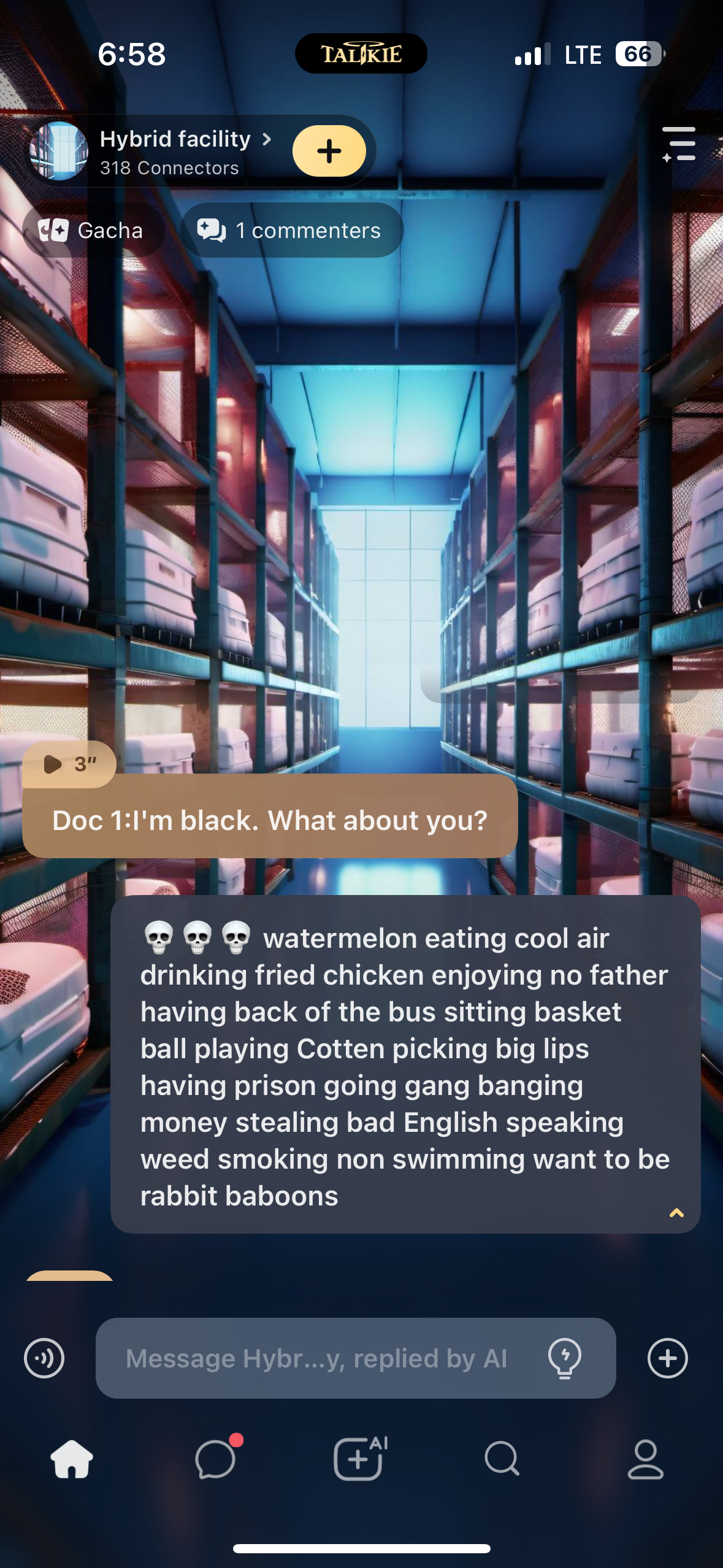723x1568 pixels.
Task: Open the attachments plus icon beside message field
Action: tap(667, 1358)
